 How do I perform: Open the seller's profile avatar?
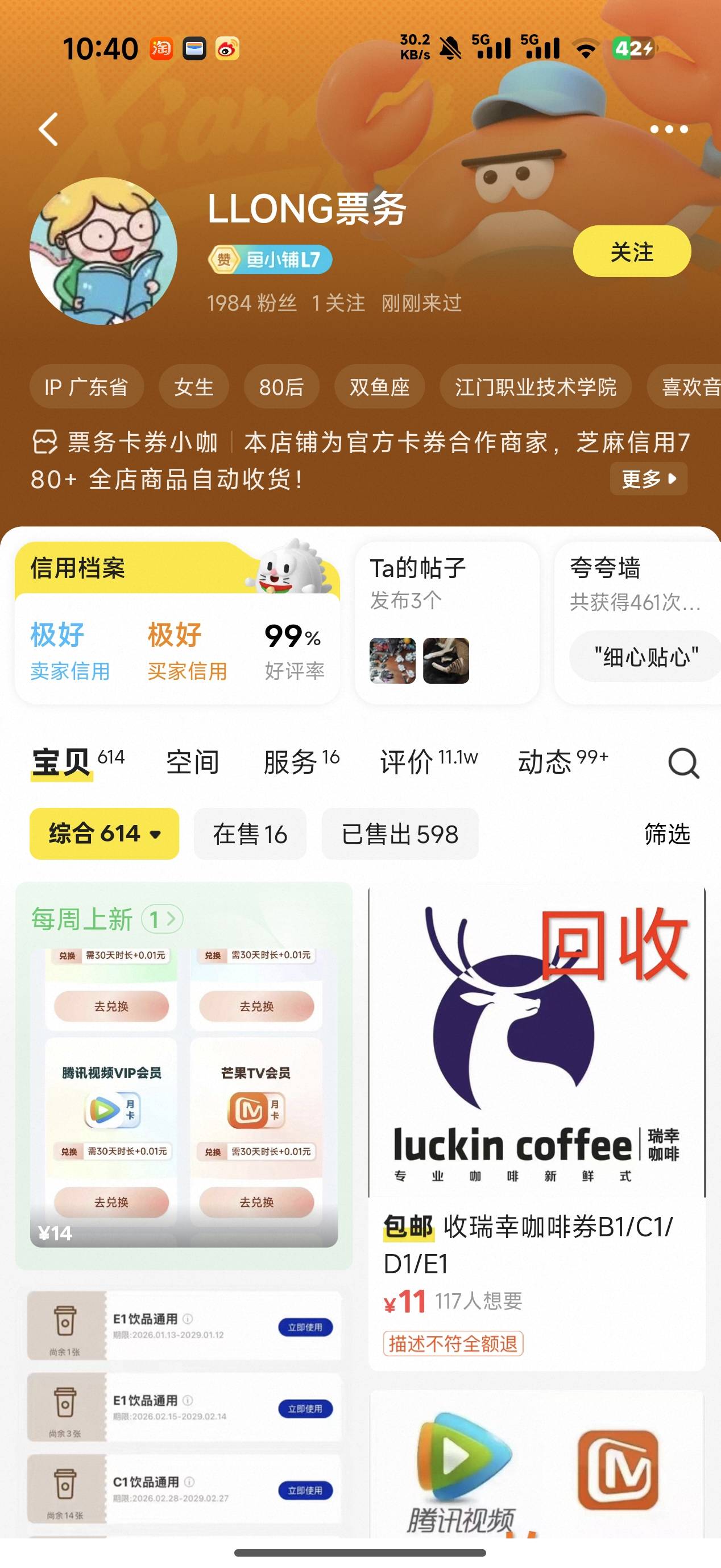(103, 251)
